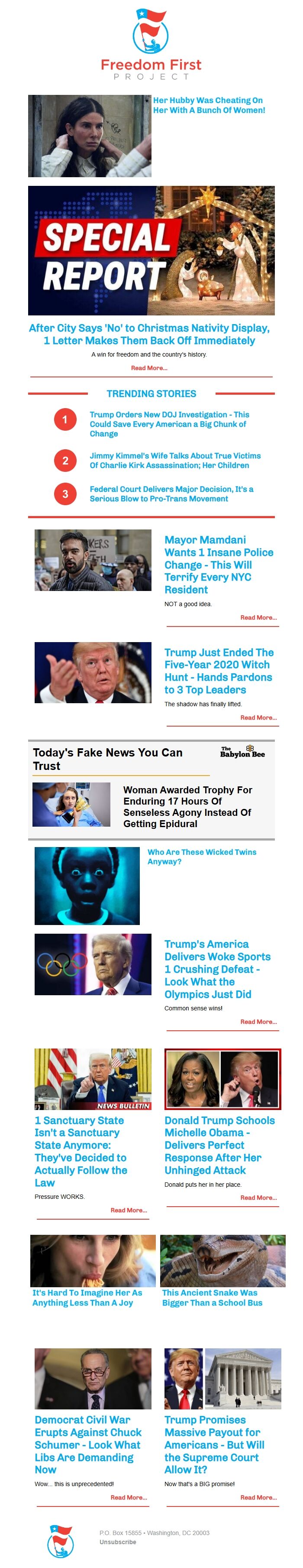The image size is (303, 1568).
Task: Open the Christmas Nativity Display headline
Action: pyautogui.click(x=150, y=334)
